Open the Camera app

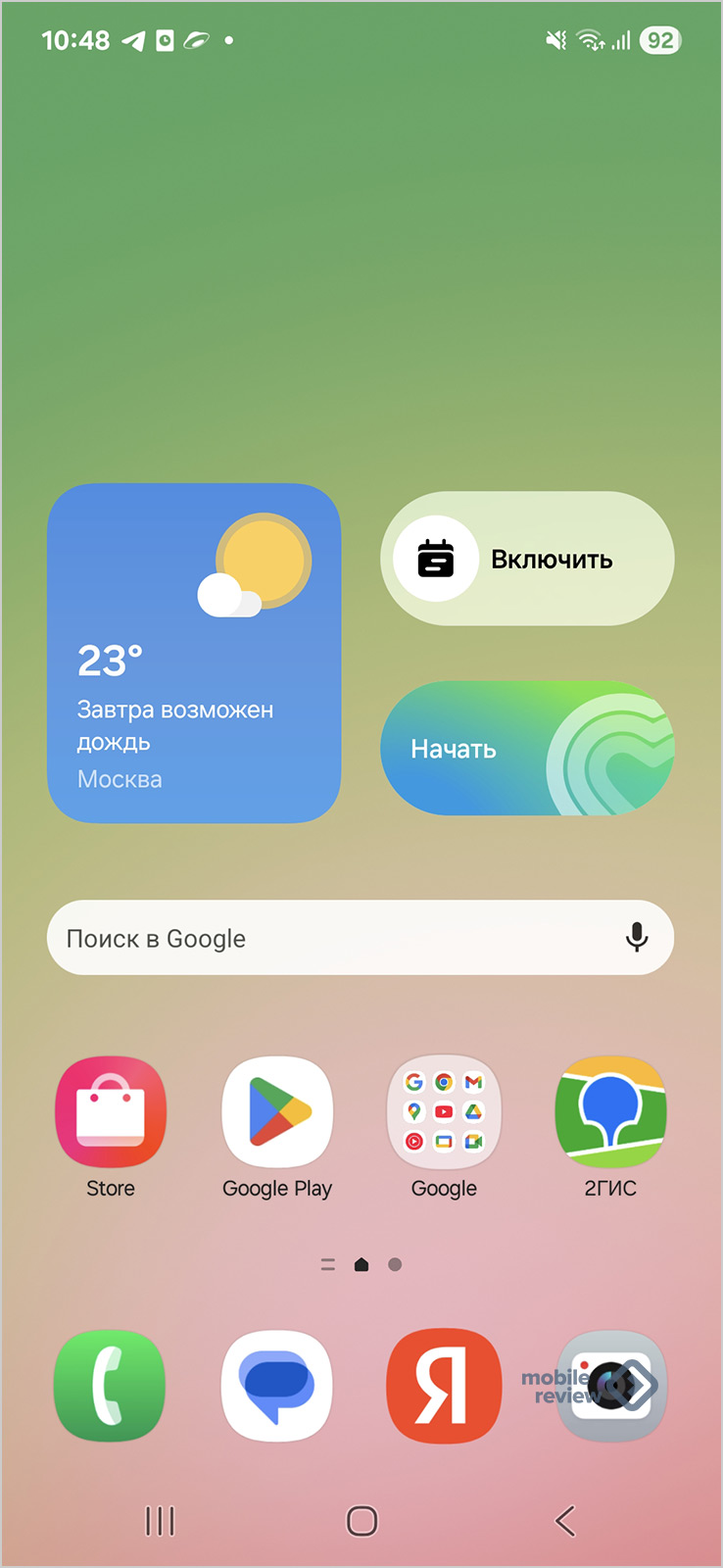610,1386
